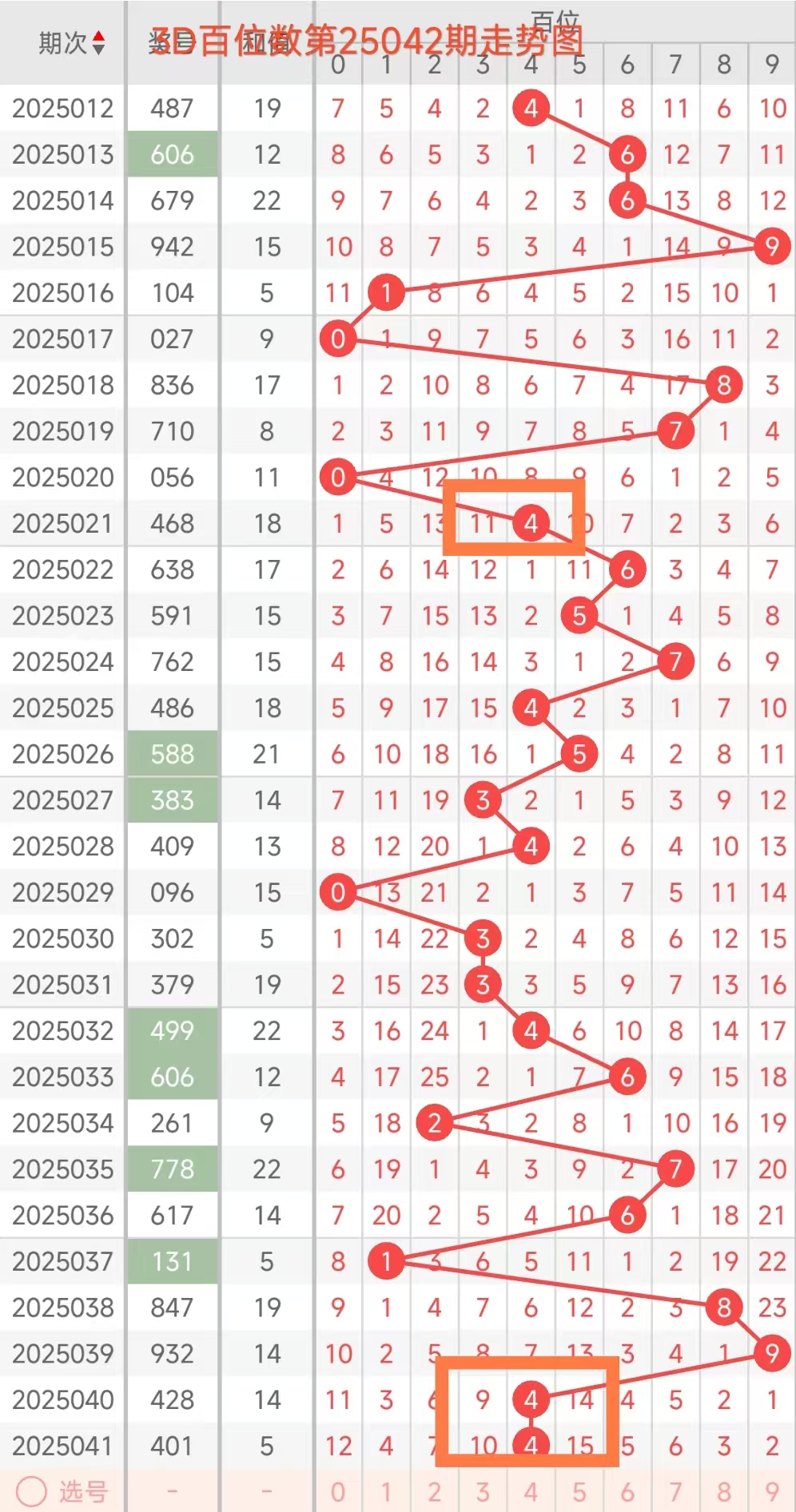Choose number 6 in the 选号 row
796x1512 pixels.
tap(627, 1491)
